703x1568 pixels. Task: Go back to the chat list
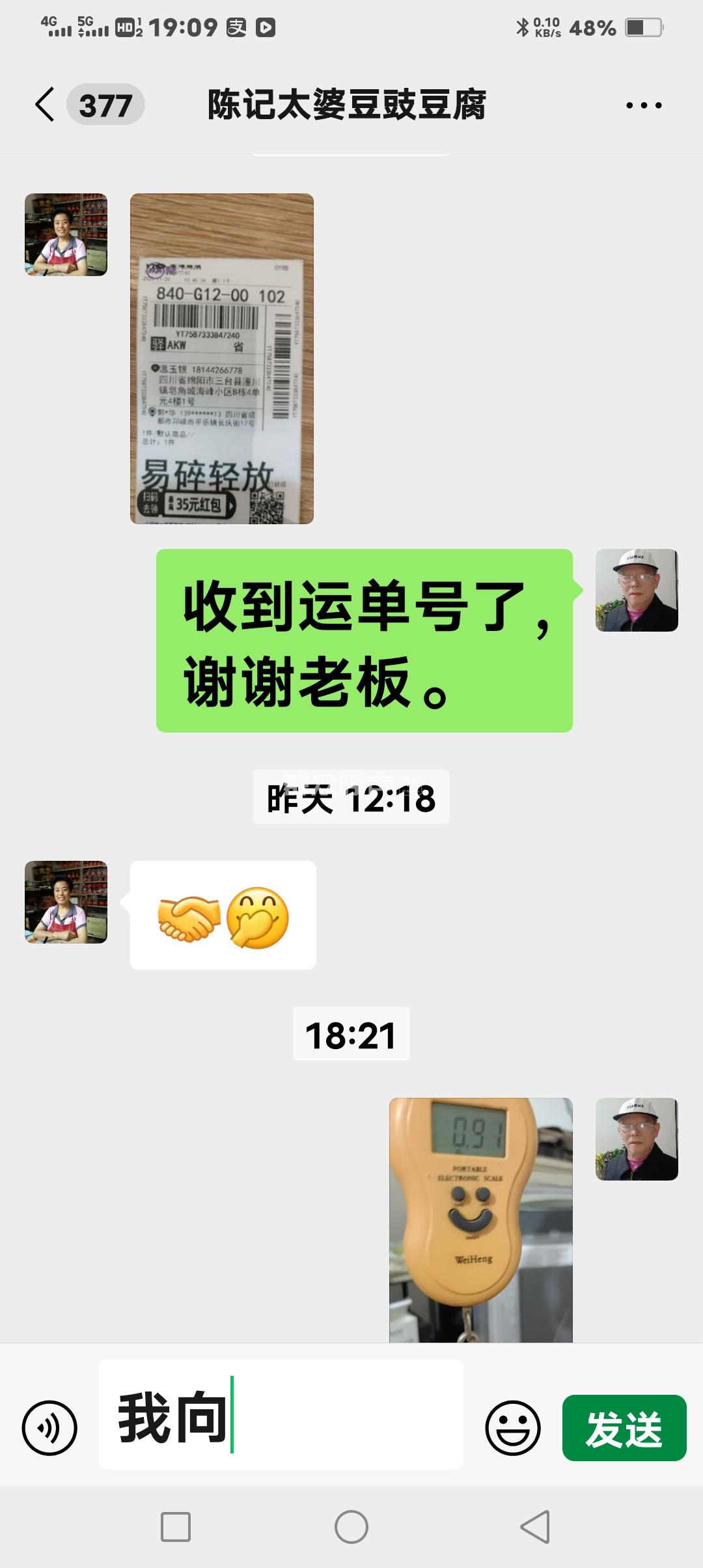(x=45, y=105)
